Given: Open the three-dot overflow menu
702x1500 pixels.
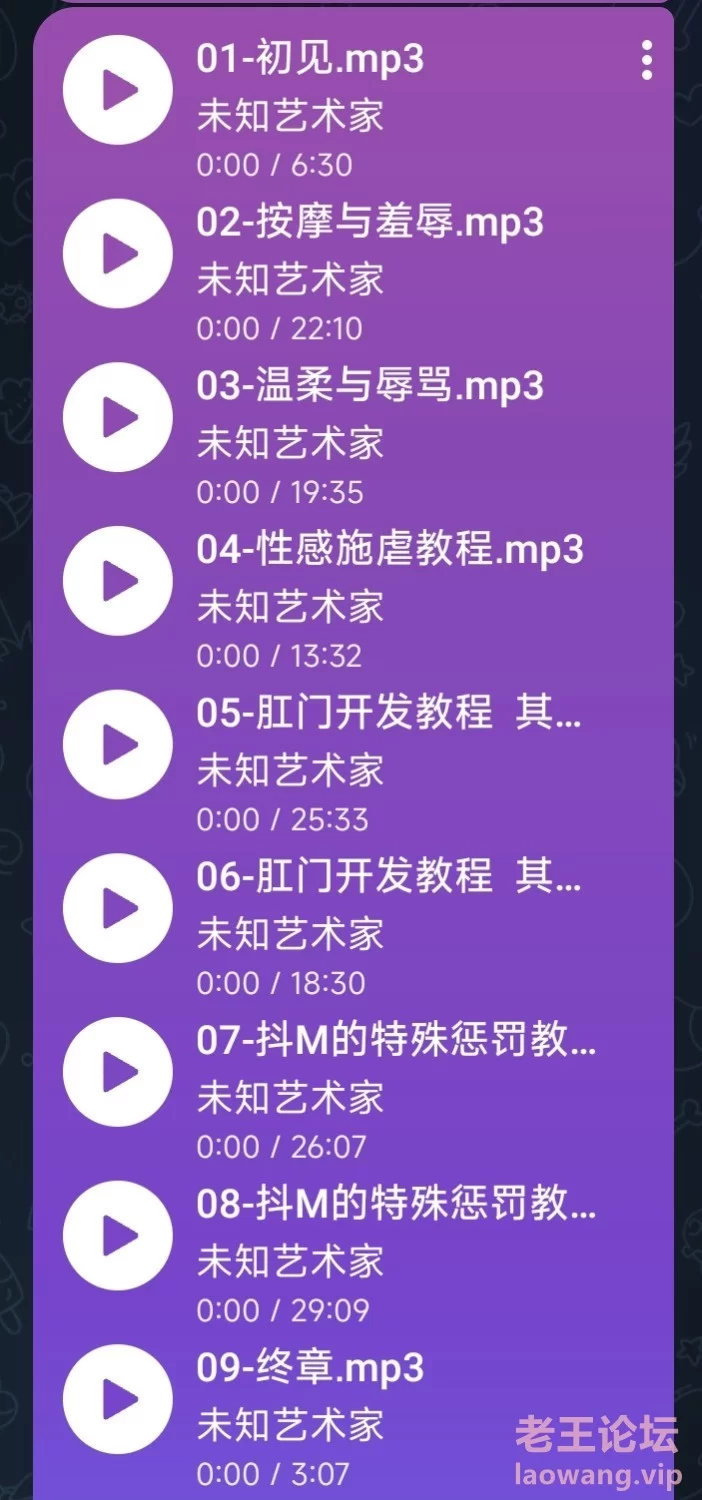Looking at the screenshot, I should tap(647, 61).
